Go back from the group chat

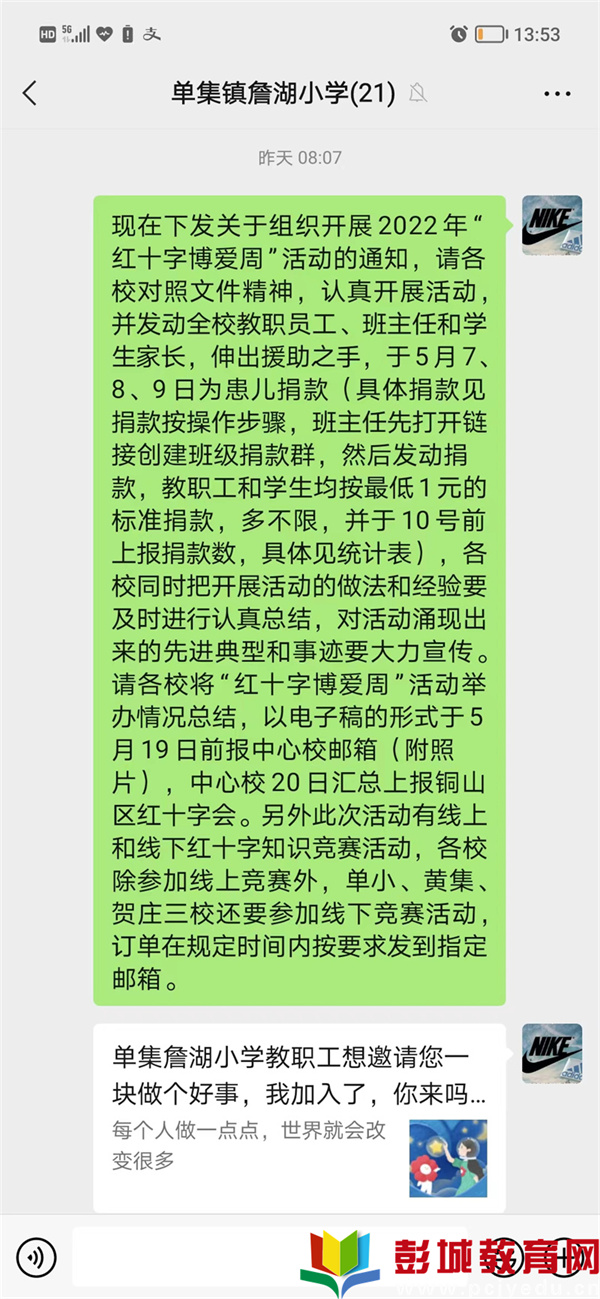click(x=30, y=94)
